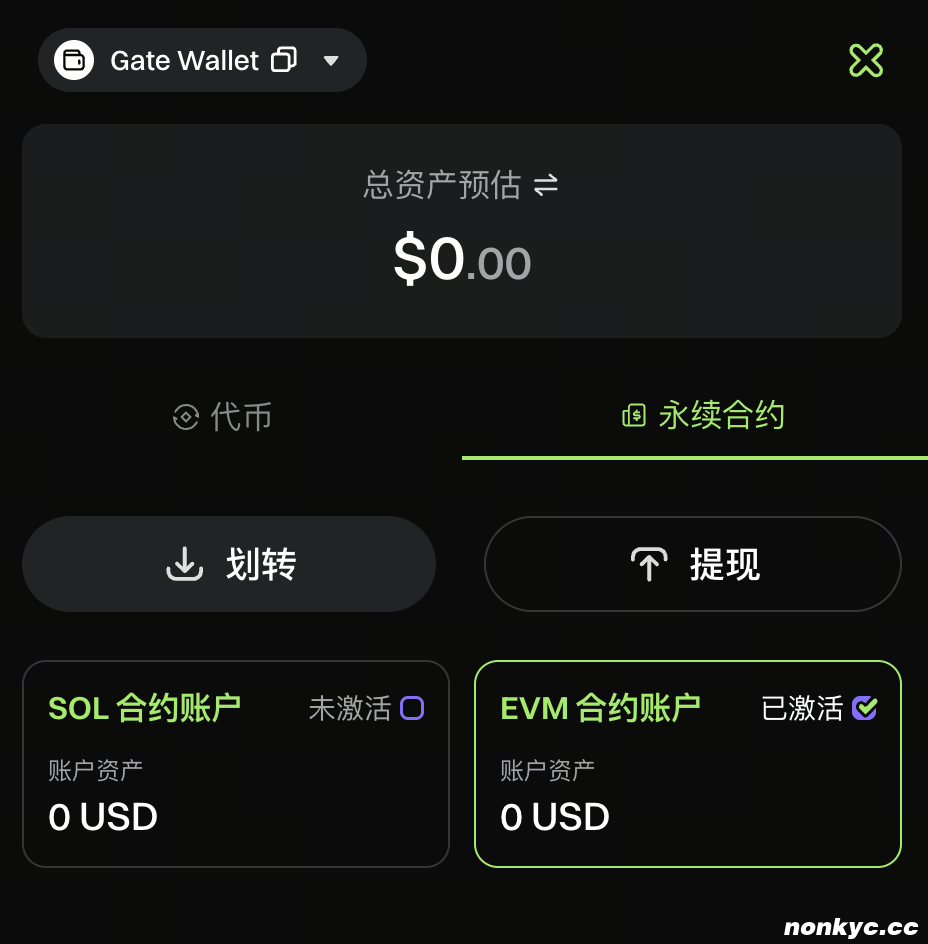Toggle the 总资产预估 currency swap icon

click(546, 185)
